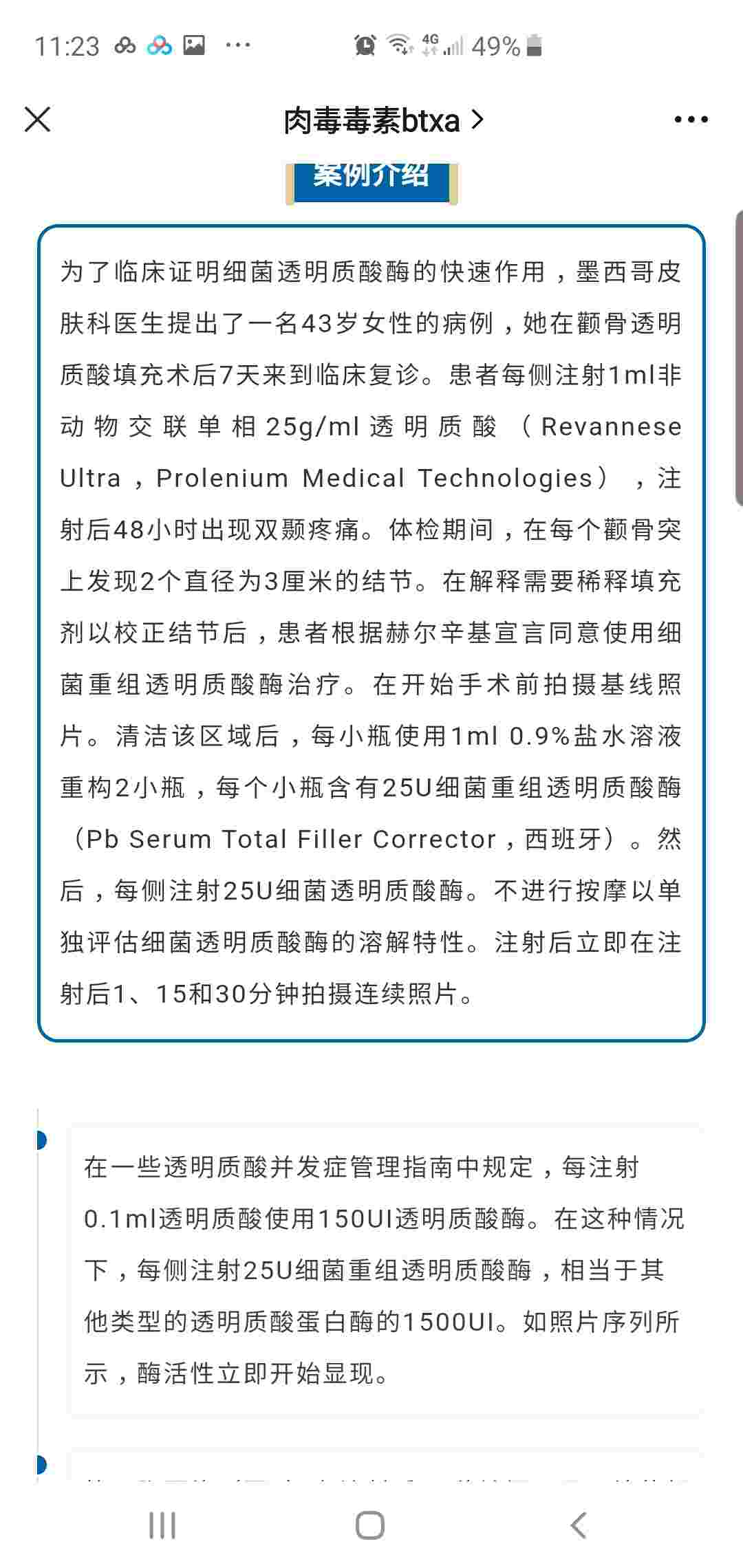Open the recent apps view
Image resolution: width=743 pixels, height=1568 pixels.
pos(162,1525)
